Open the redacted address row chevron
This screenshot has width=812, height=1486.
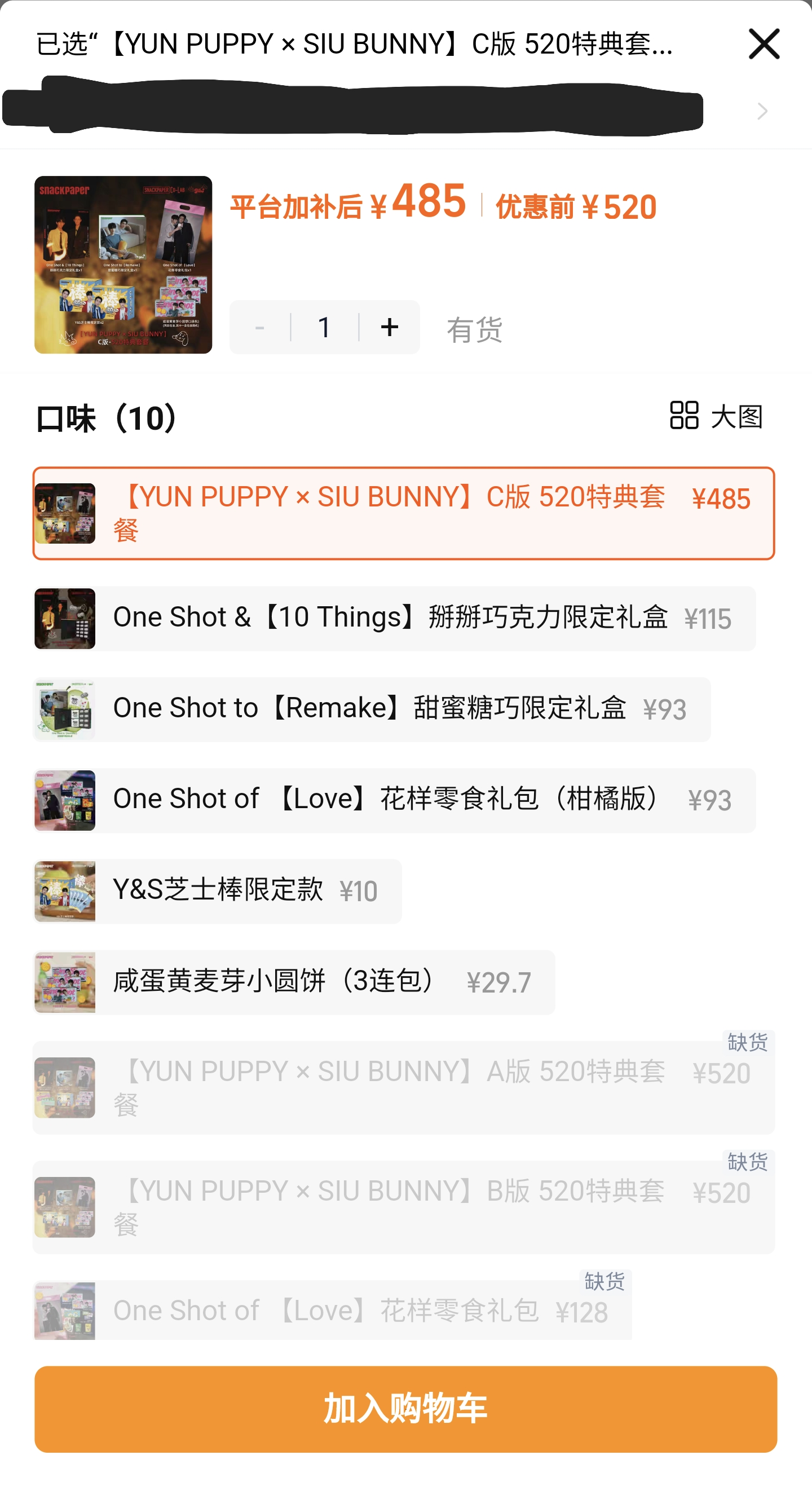click(762, 111)
